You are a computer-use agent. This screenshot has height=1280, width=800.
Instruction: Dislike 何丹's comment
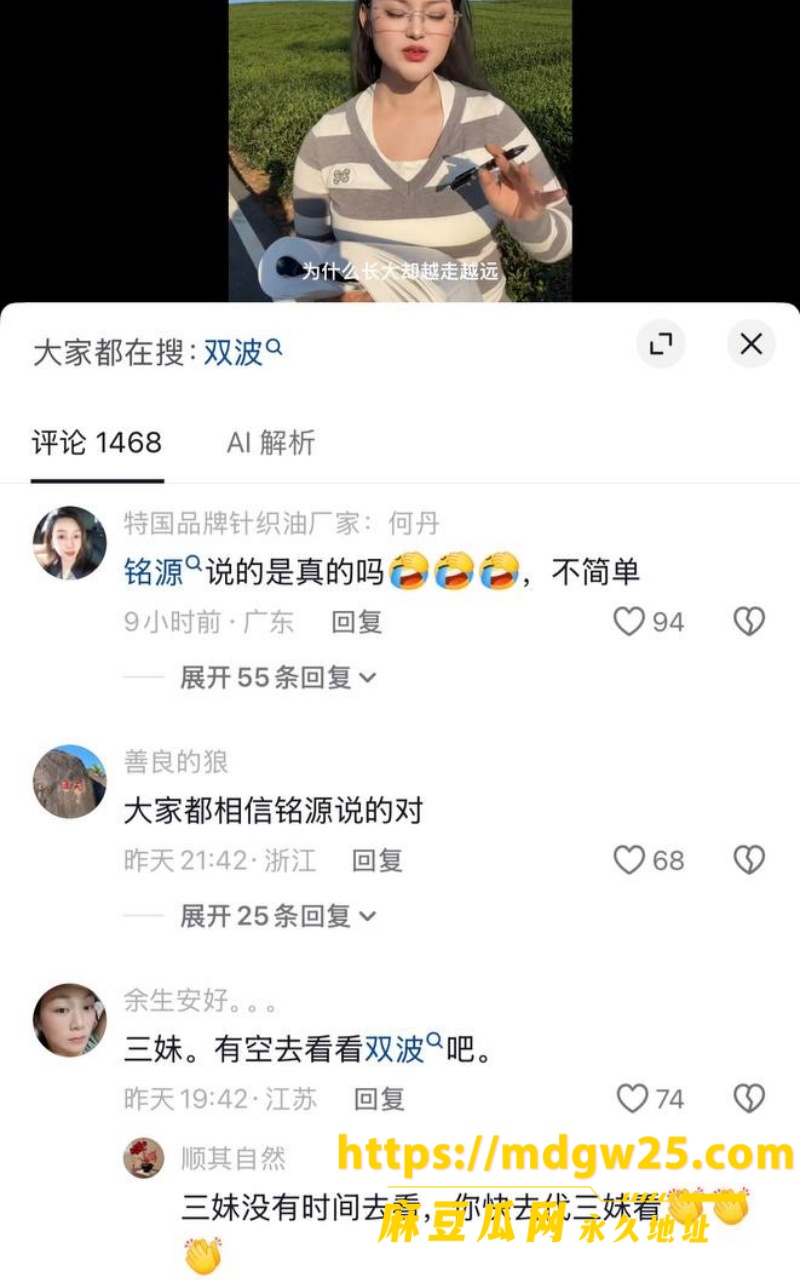[749, 622]
